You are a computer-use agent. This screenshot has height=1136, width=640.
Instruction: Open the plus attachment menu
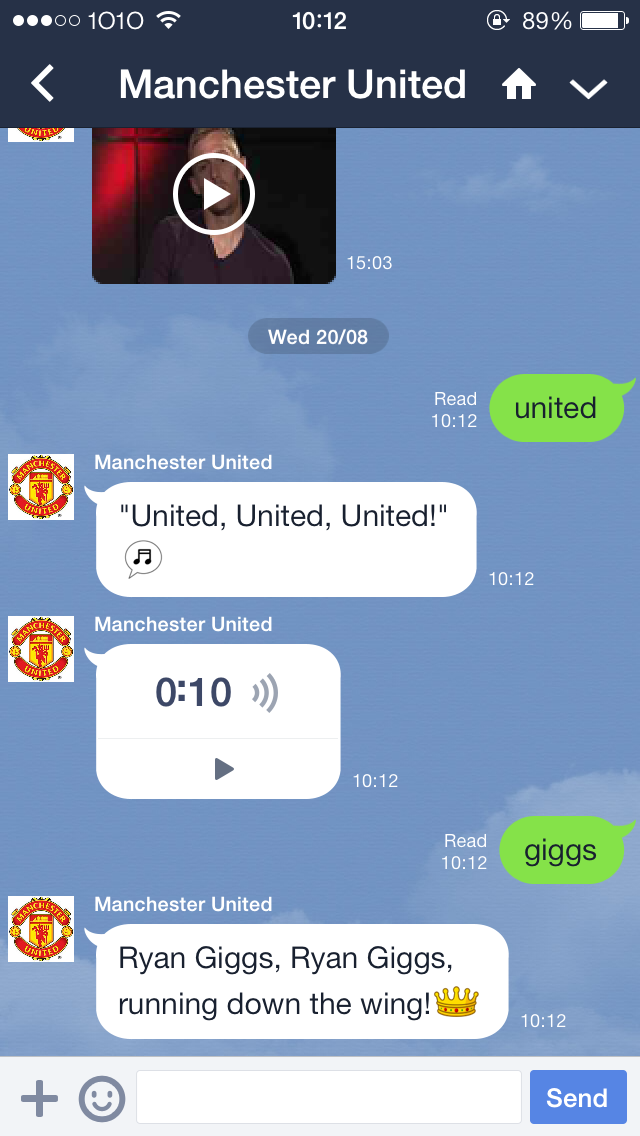point(39,1098)
